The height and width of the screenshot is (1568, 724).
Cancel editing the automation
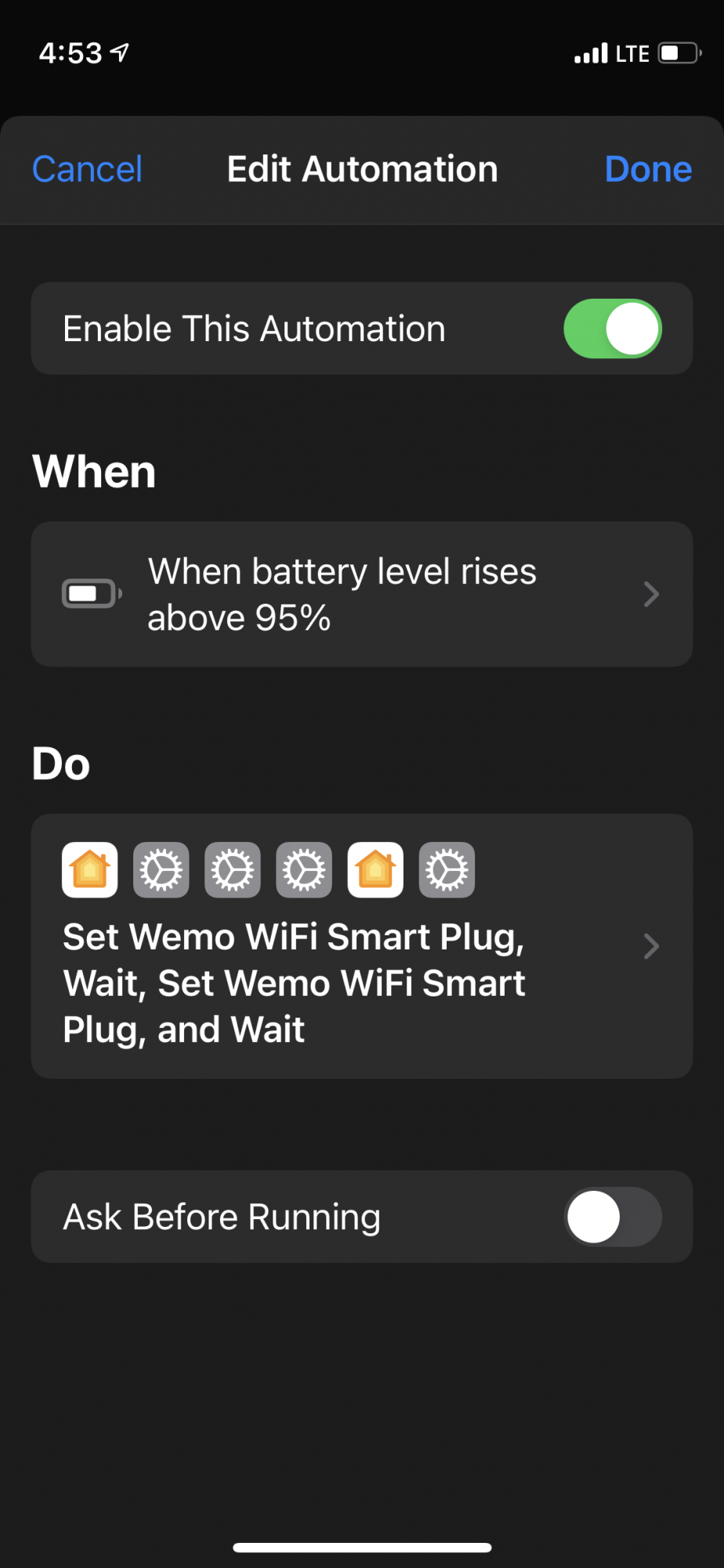click(87, 169)
